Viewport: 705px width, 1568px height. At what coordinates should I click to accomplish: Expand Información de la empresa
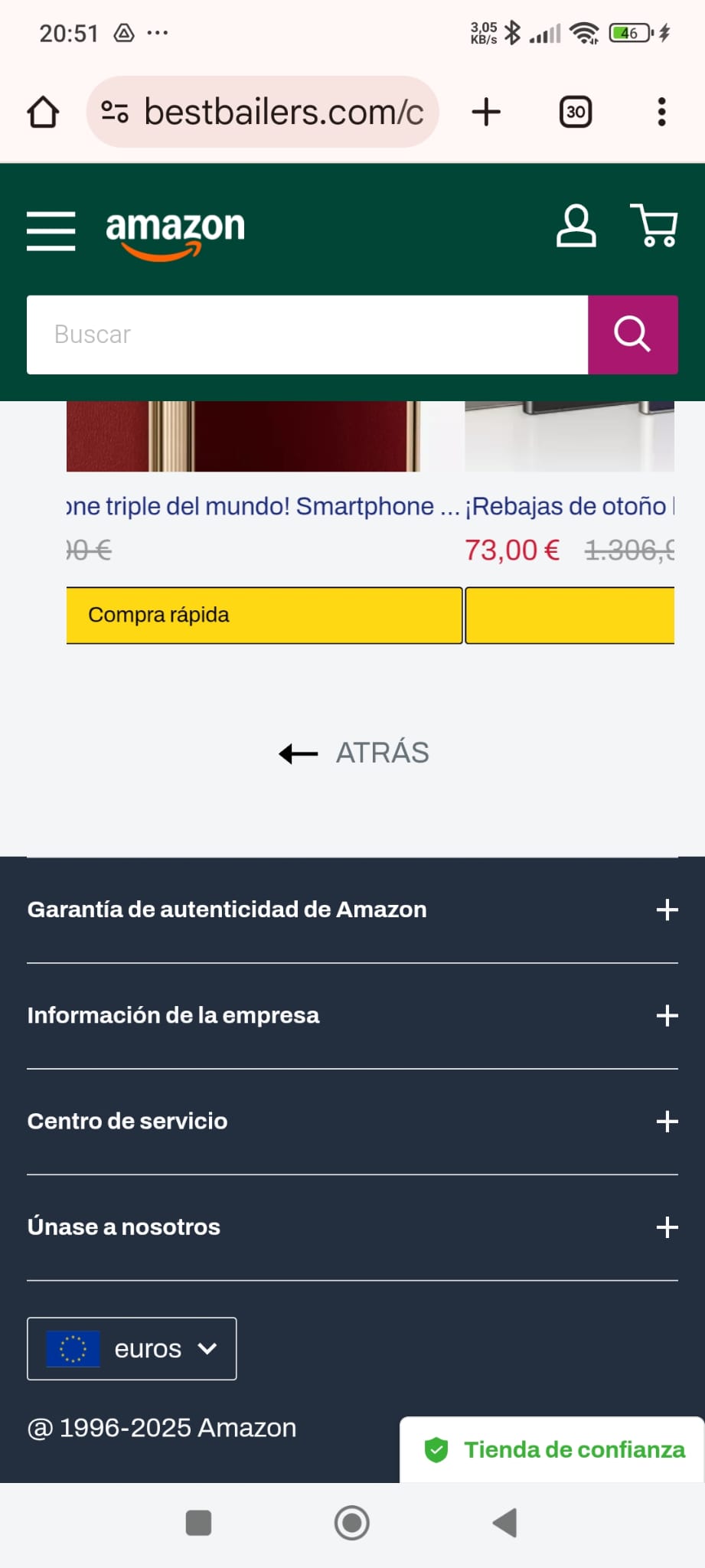[x=667, y=1015]
